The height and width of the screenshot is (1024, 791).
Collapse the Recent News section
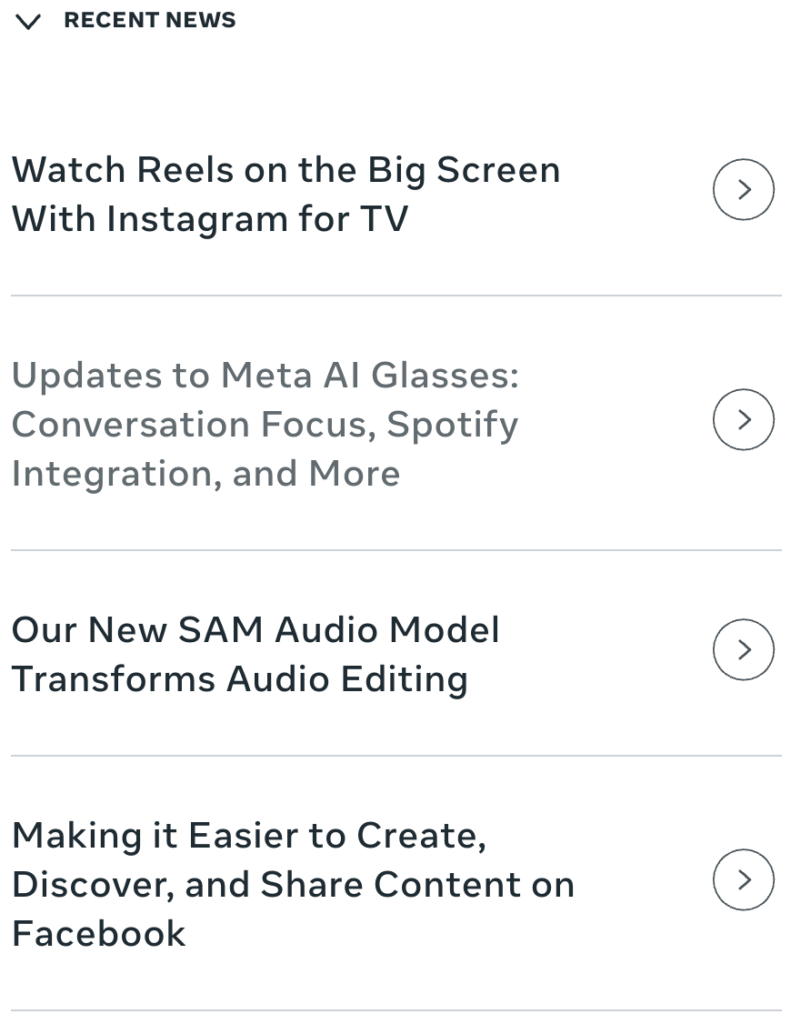(31, 21)
